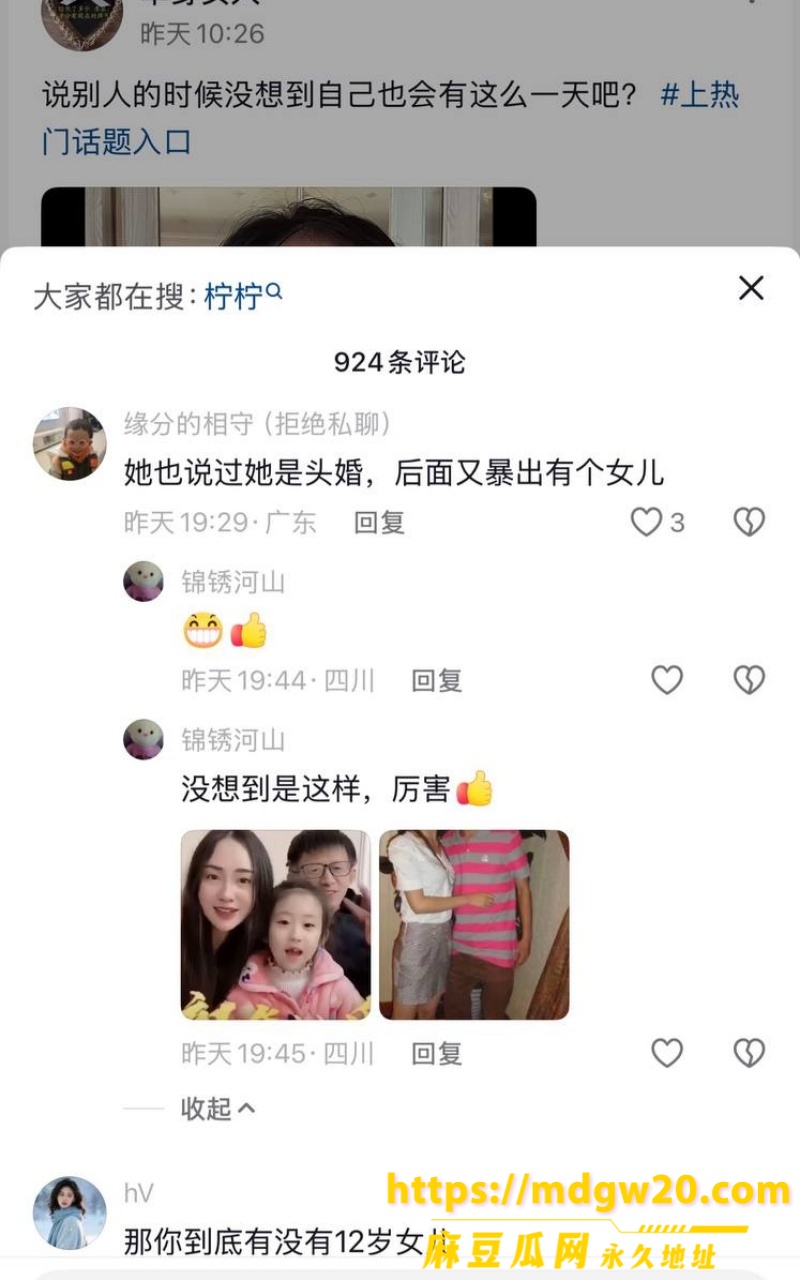Reply to the 19:45 comment with photos
Viewport: 800px width, 1280px height.
(x=437, y=1053)
